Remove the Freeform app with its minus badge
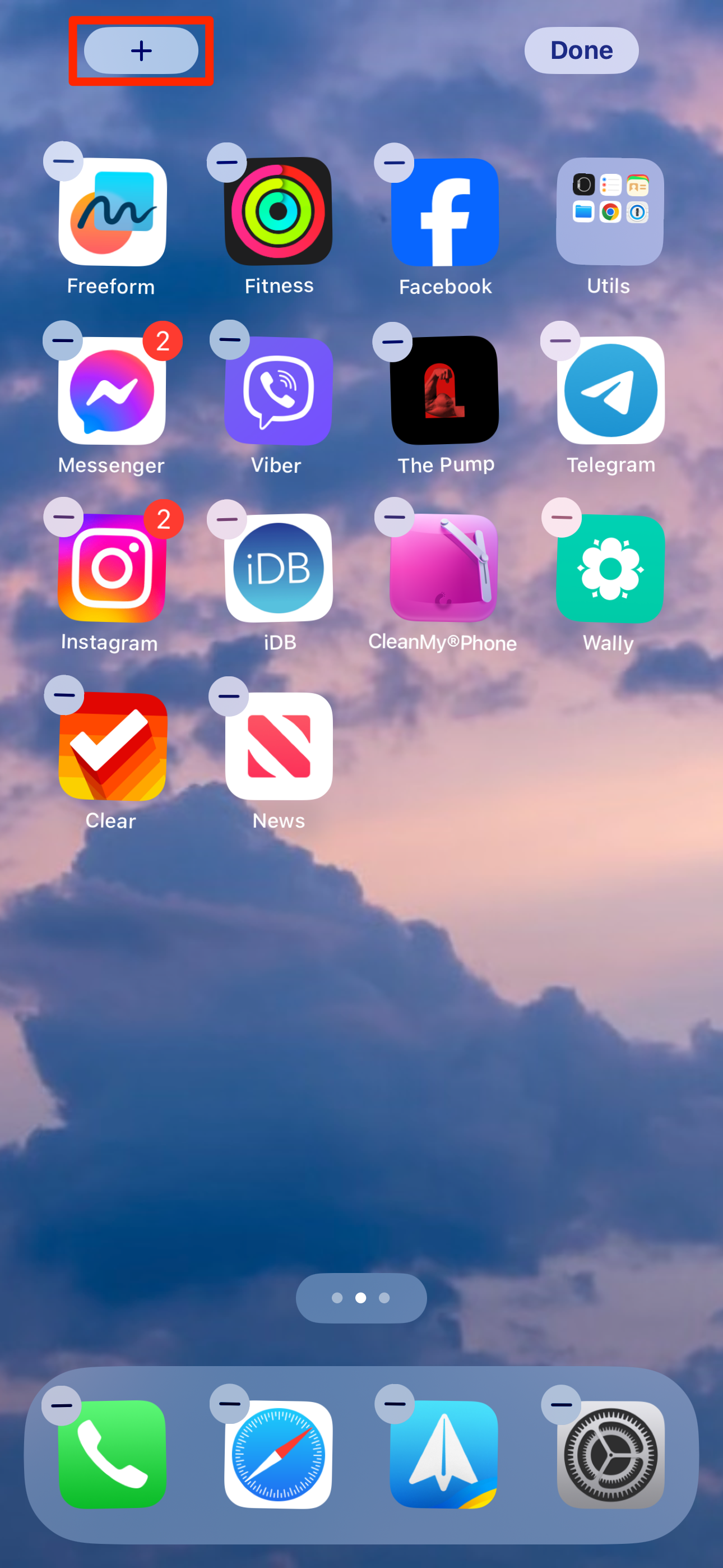Screen dimensions: 723x1568 pyautogui.click(x=63, y=162)
